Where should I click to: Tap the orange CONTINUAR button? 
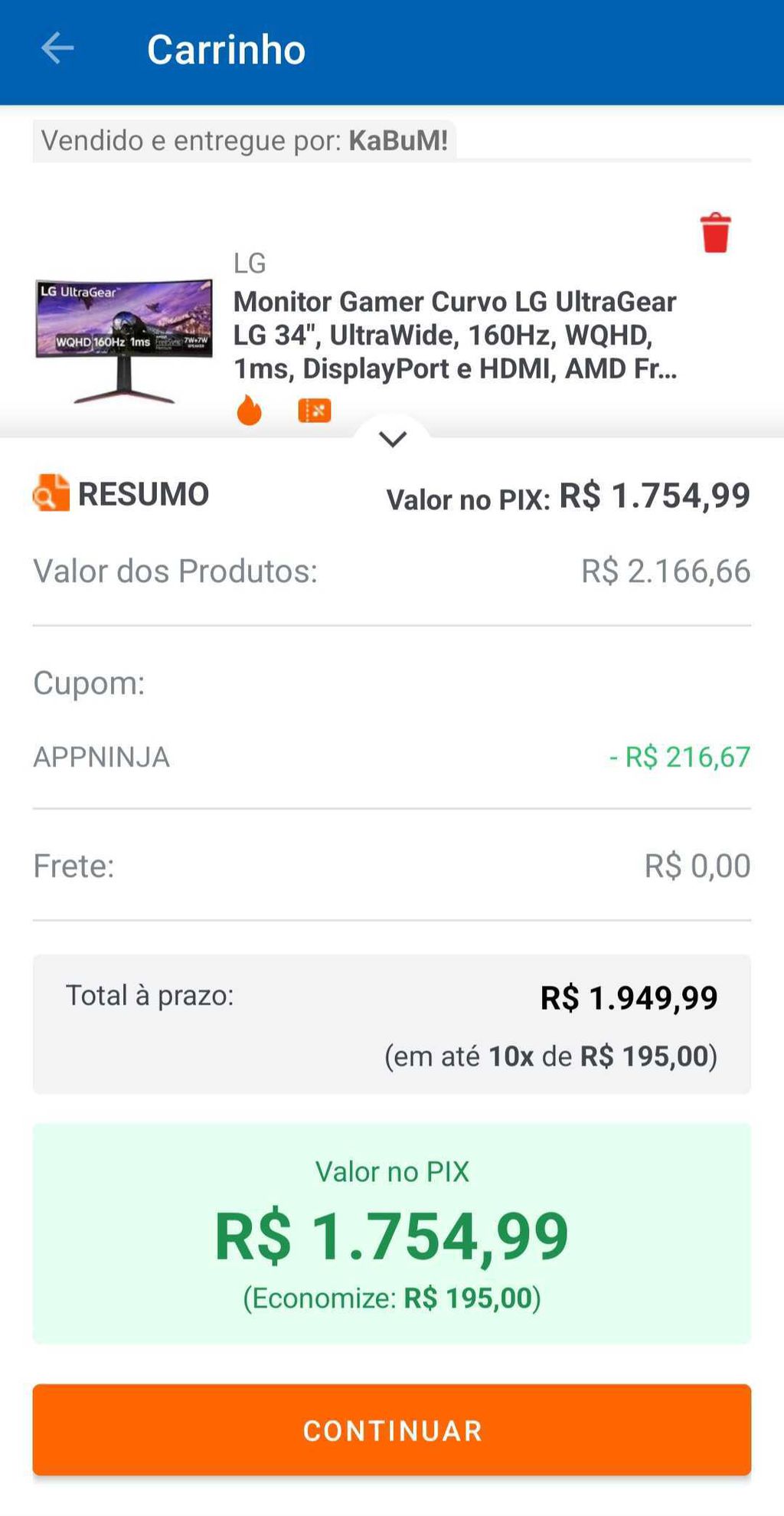(391, 1429)
